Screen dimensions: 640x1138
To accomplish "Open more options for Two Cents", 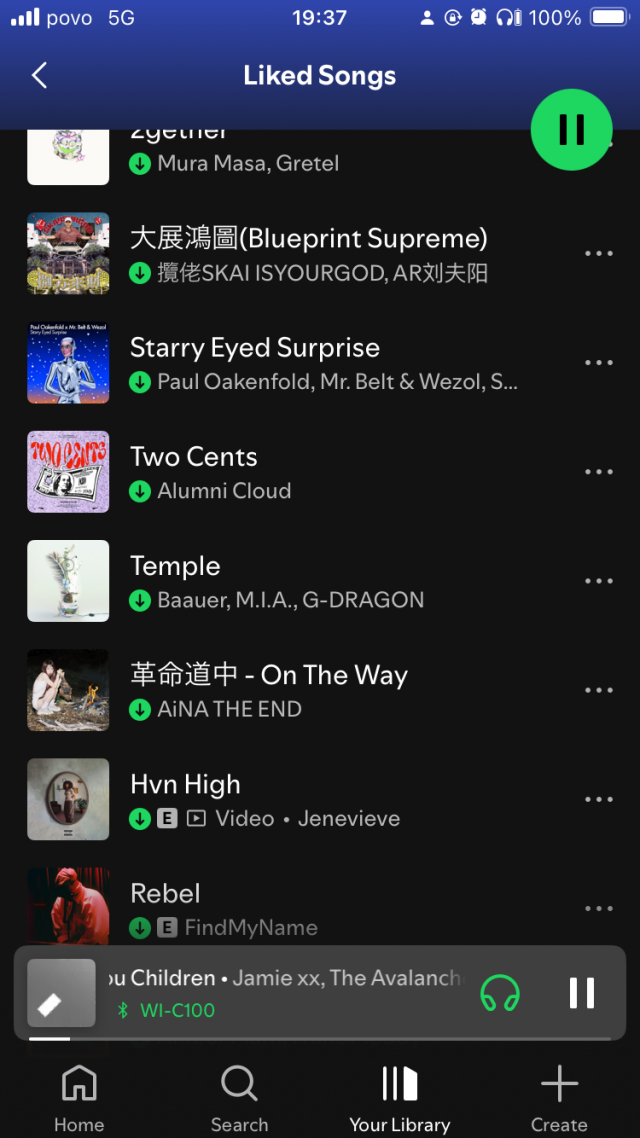I will 598,472.
